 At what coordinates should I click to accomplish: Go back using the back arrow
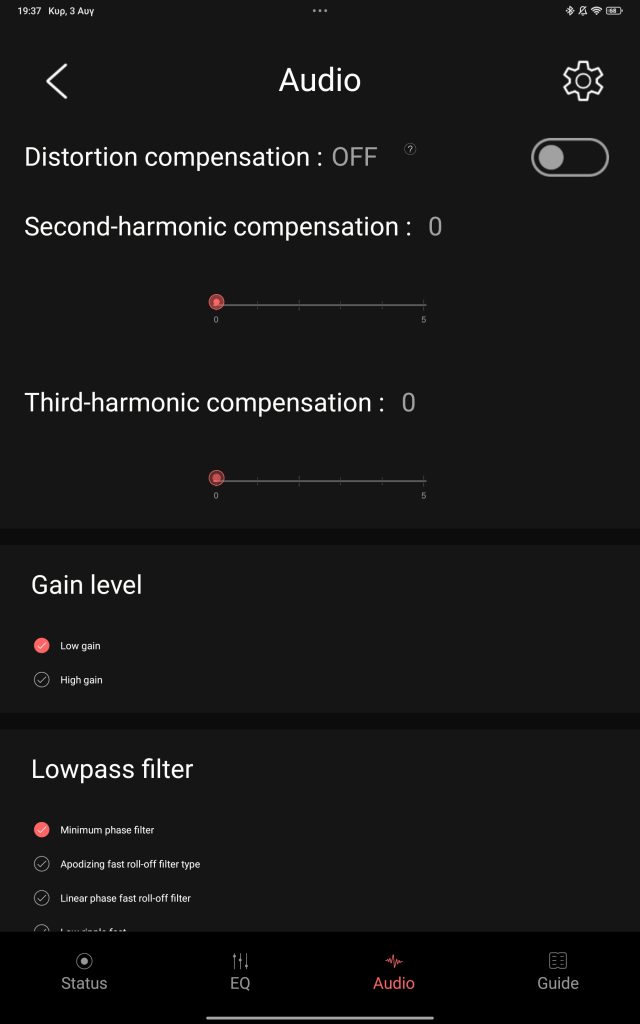click(x=57, y=81)
